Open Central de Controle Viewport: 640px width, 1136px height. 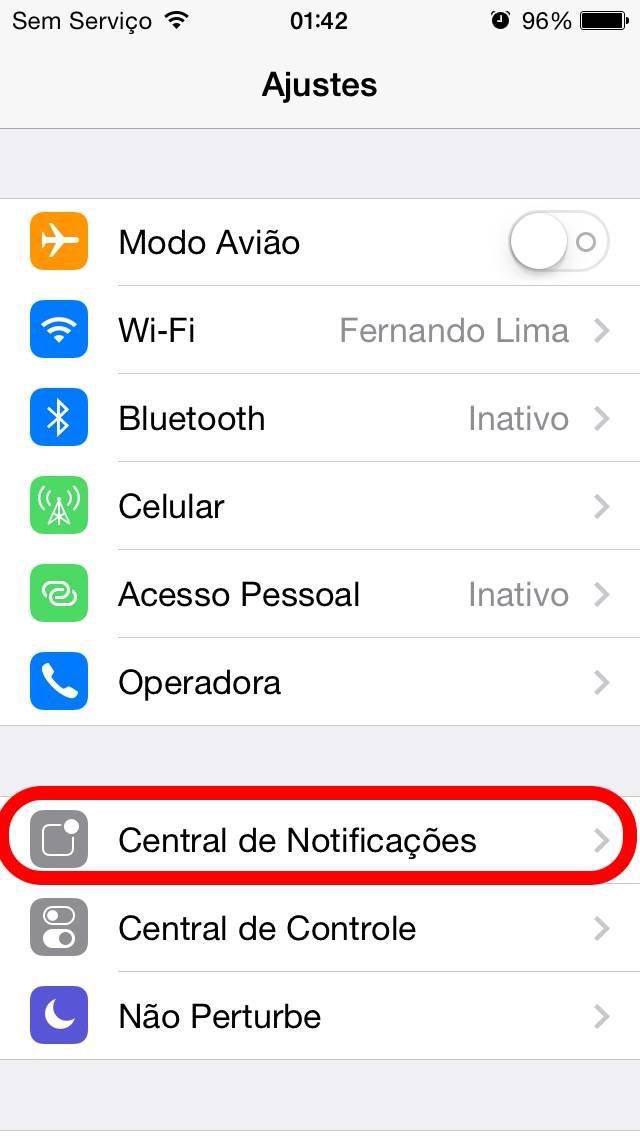pyautogui.click(x=320, y=928)
